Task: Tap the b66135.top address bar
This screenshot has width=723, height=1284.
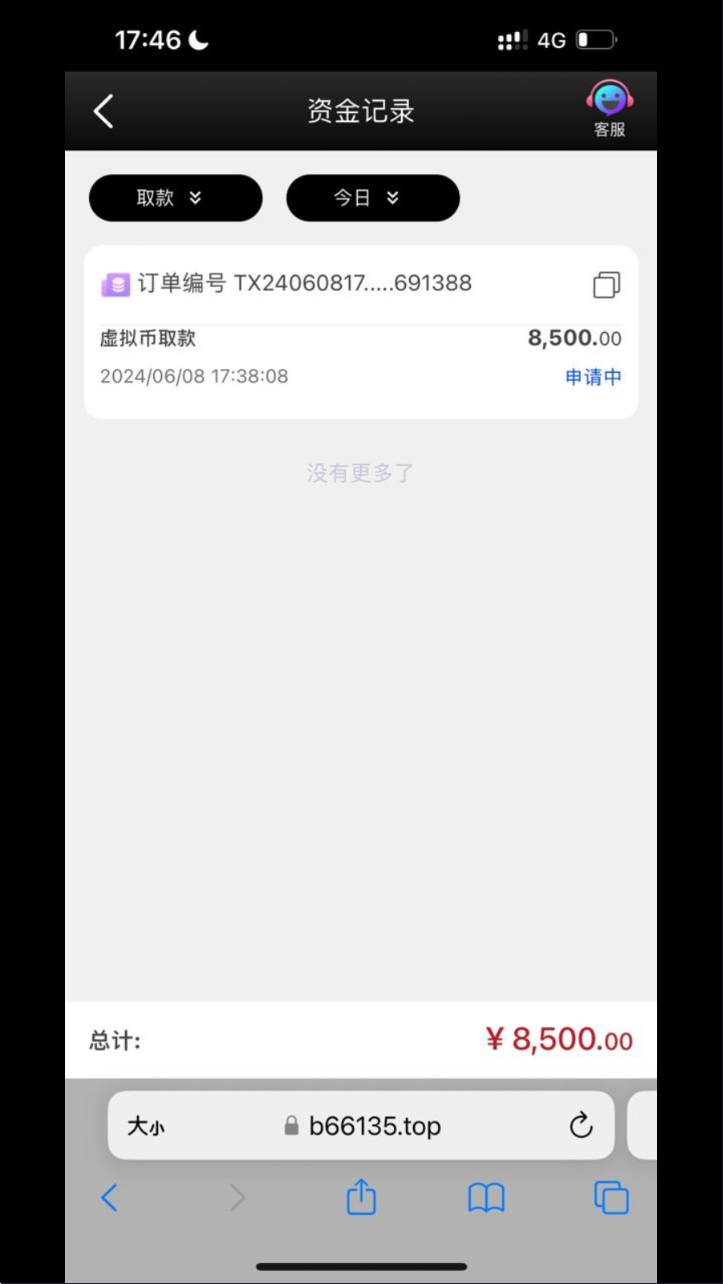Action: tap(362, 1126)
